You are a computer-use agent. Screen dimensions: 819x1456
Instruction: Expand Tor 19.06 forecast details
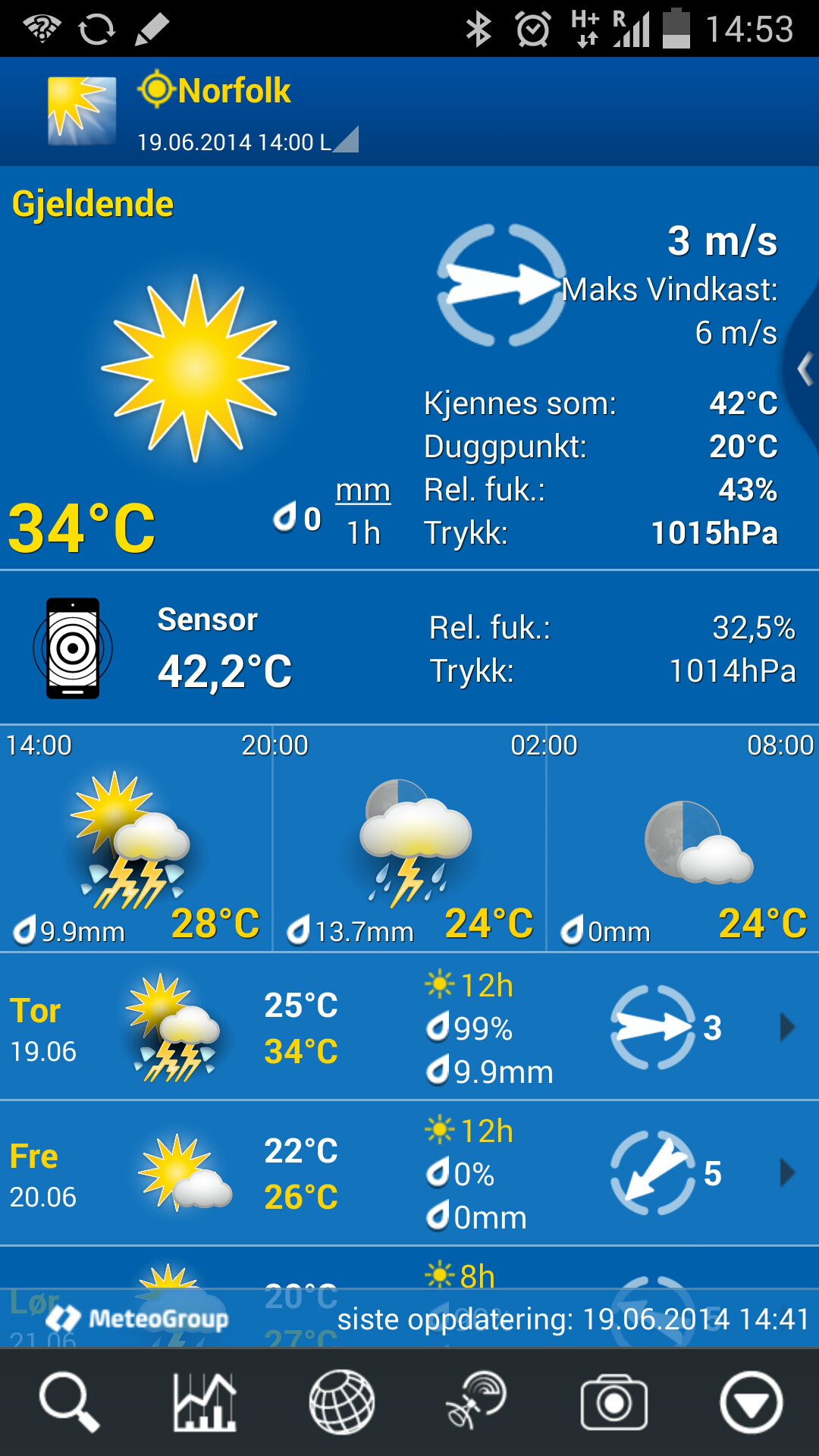click(787, 1028)
